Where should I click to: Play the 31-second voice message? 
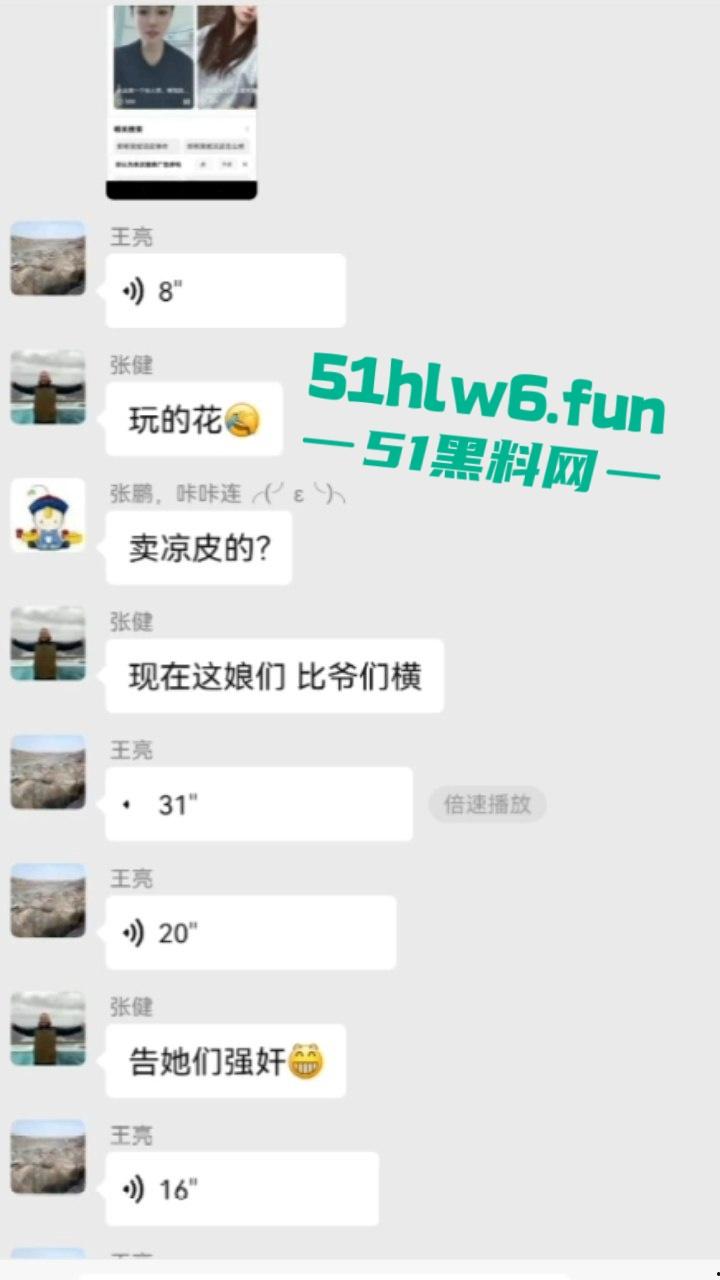258,804
